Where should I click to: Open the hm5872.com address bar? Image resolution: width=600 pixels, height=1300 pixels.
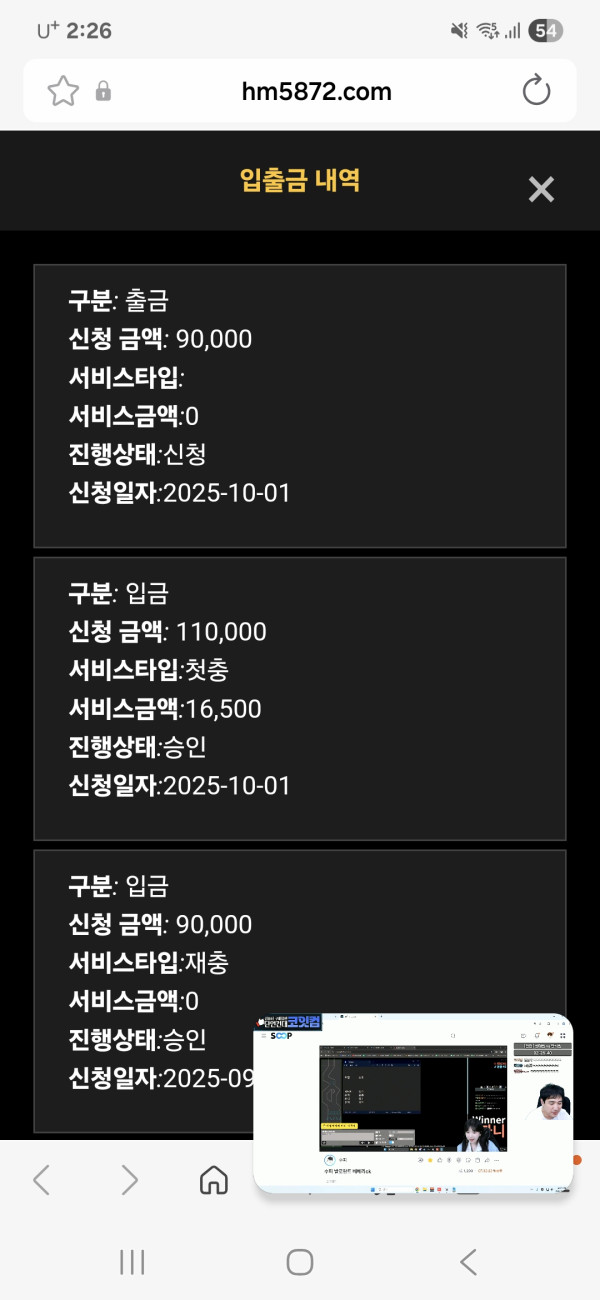[316, 92]
